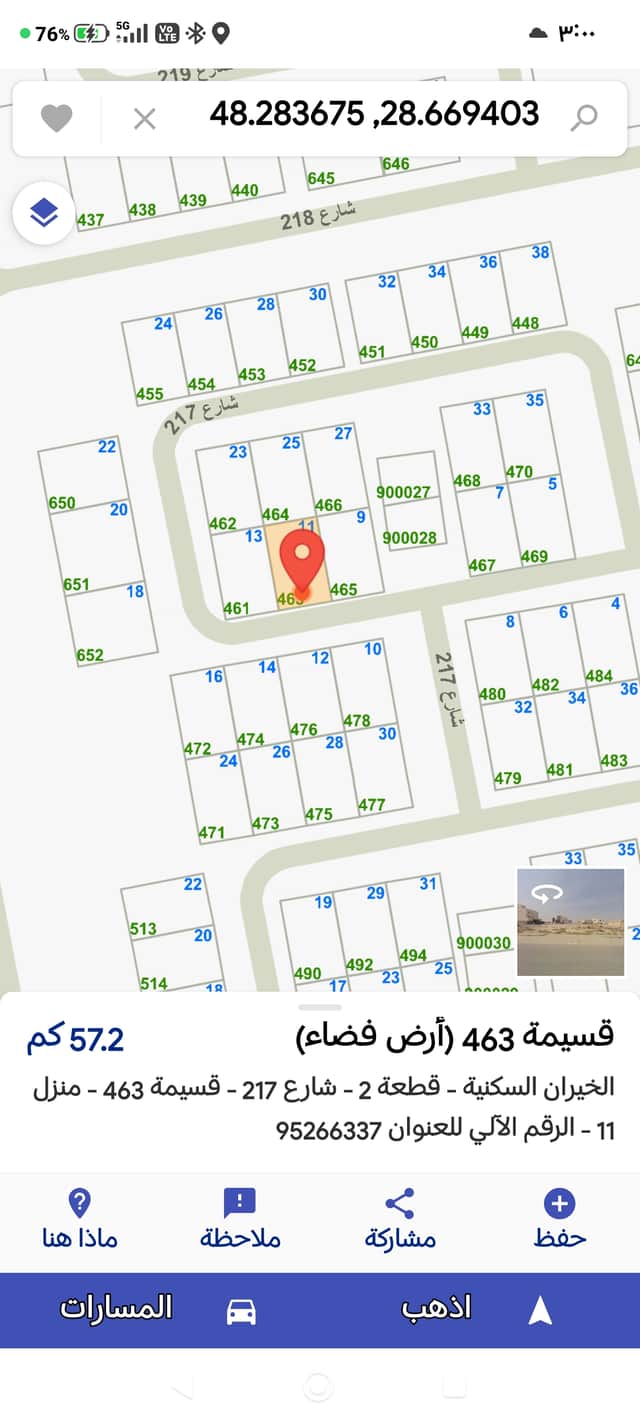
Task: Add a note with ملاحظة
Action: (x=240, y=1219)
